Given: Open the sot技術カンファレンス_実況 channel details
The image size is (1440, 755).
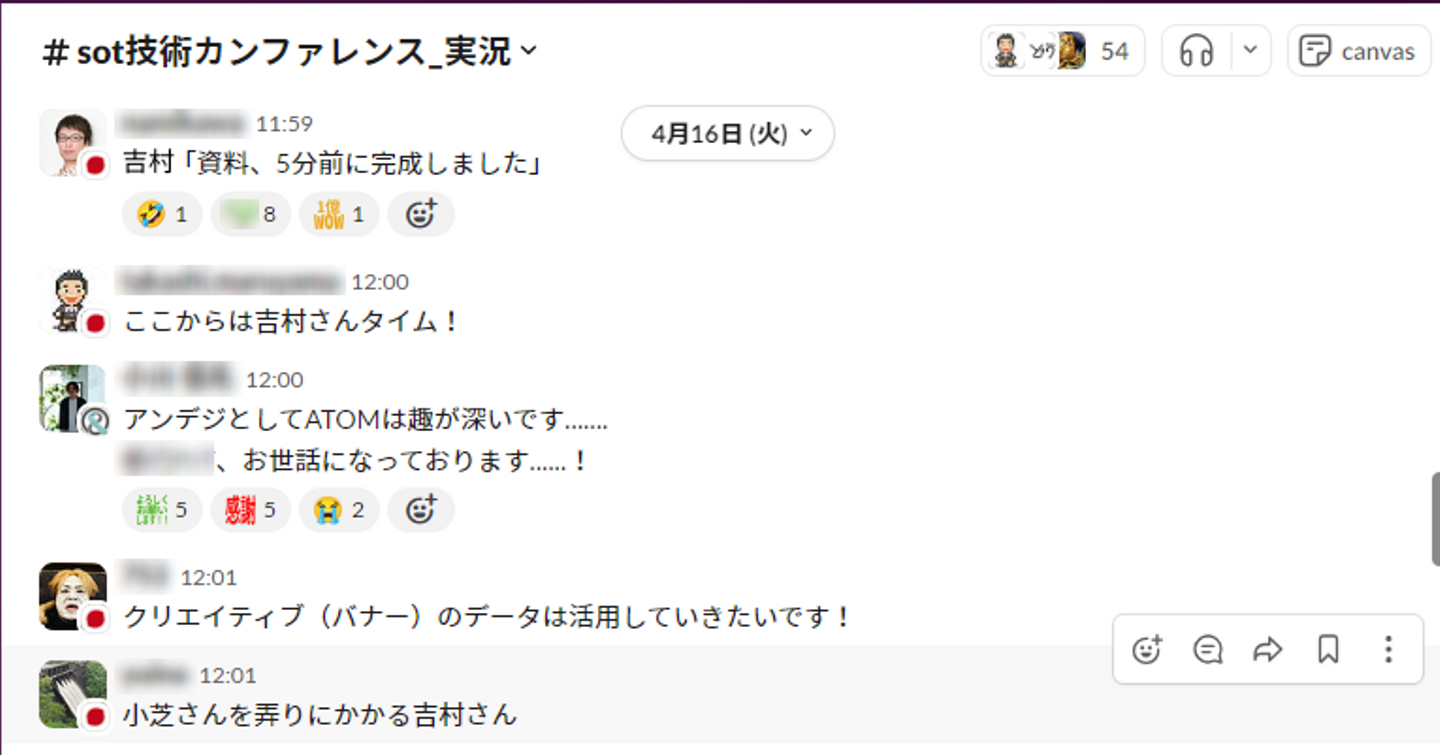Looking at the screenshot, I should (290, 52).
